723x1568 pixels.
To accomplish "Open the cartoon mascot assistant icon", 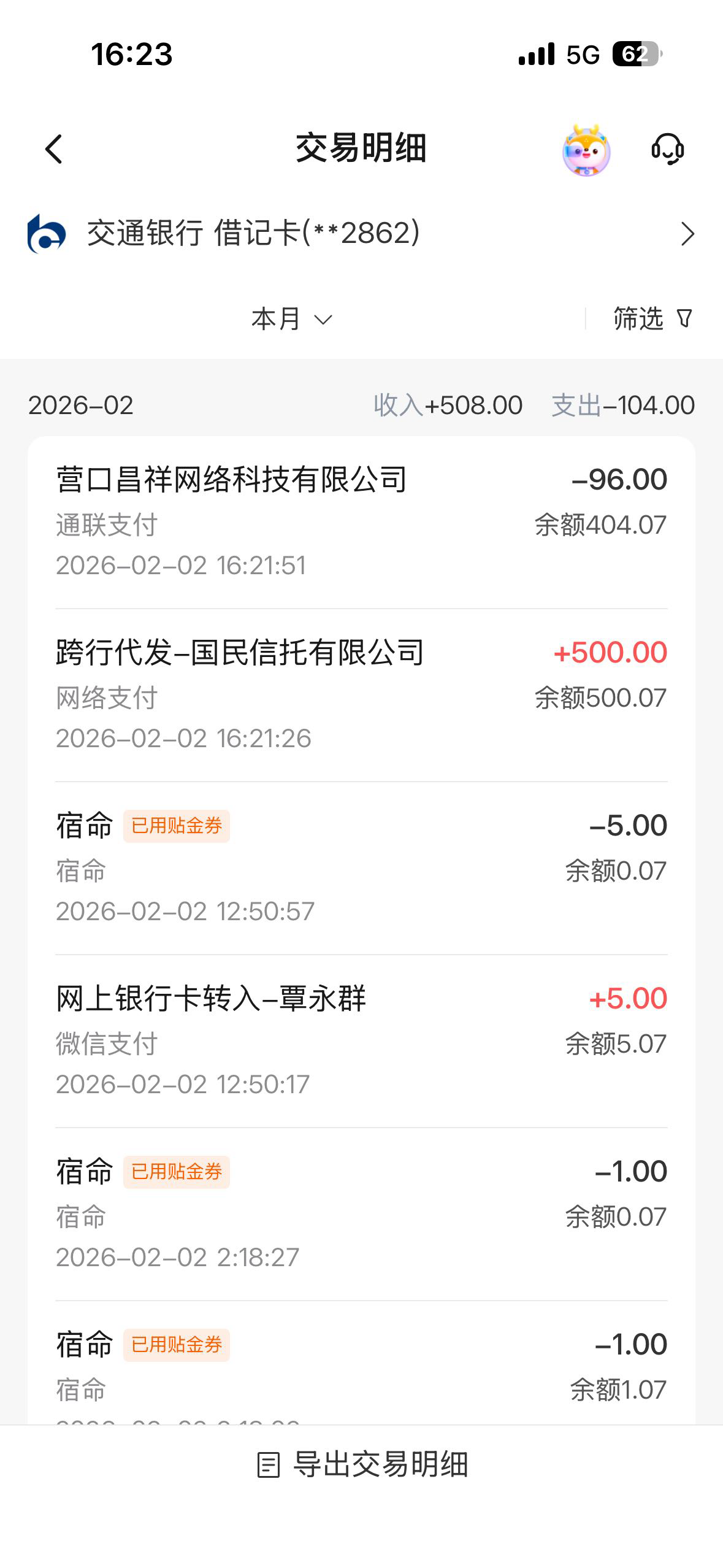I will [586, 150].
